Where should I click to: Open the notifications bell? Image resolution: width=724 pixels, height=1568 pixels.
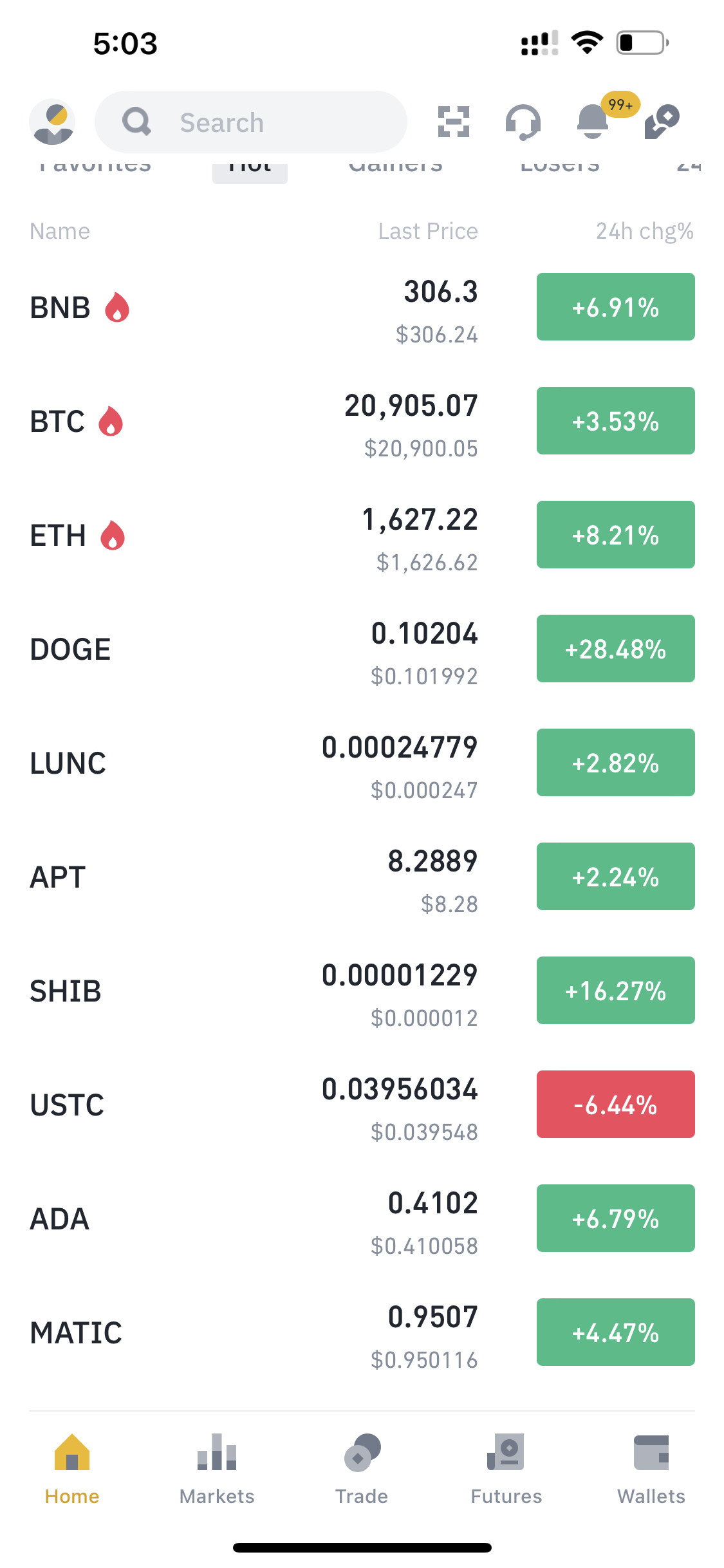pyautogui.click(x=593, y=122)
